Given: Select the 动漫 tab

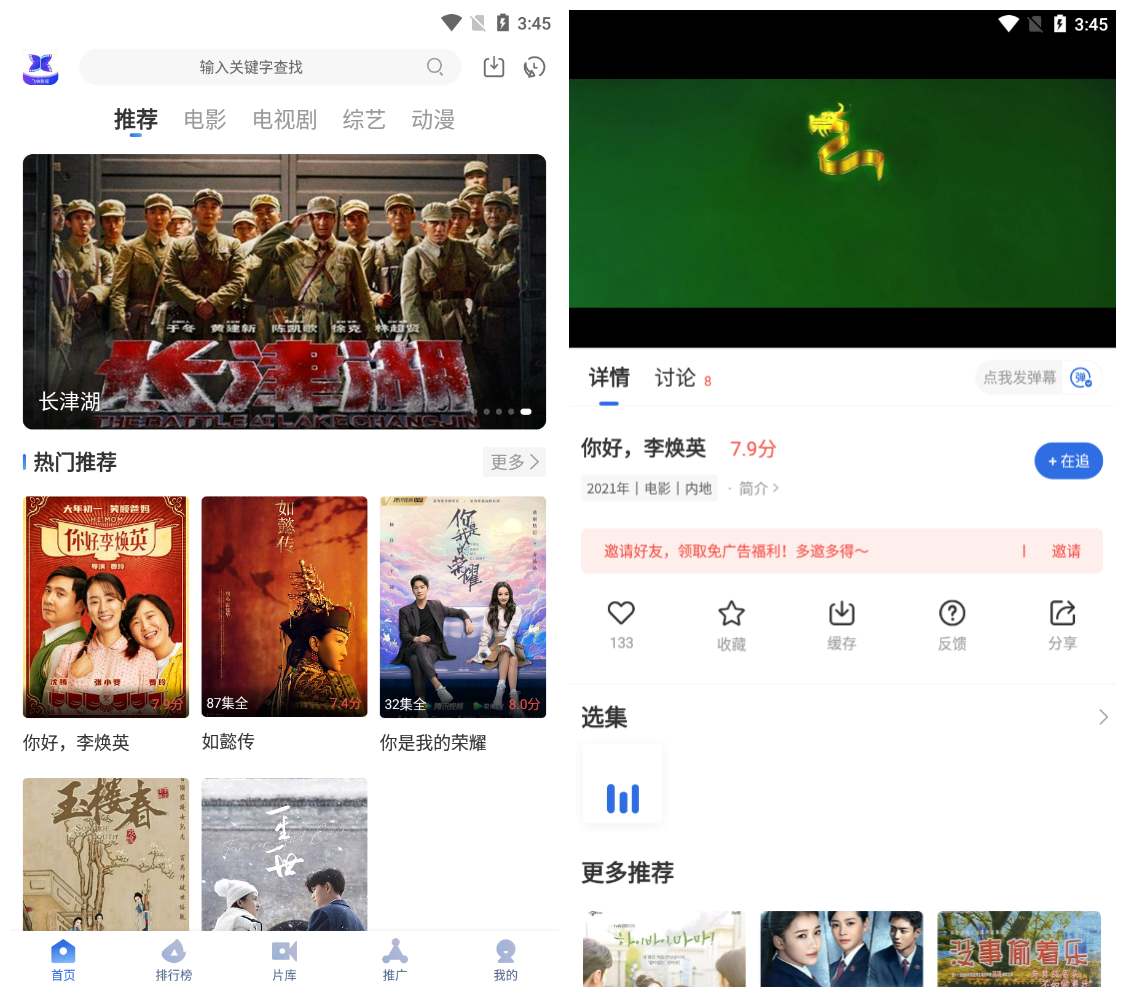Looking at the screenshot, I should (433, 120).
